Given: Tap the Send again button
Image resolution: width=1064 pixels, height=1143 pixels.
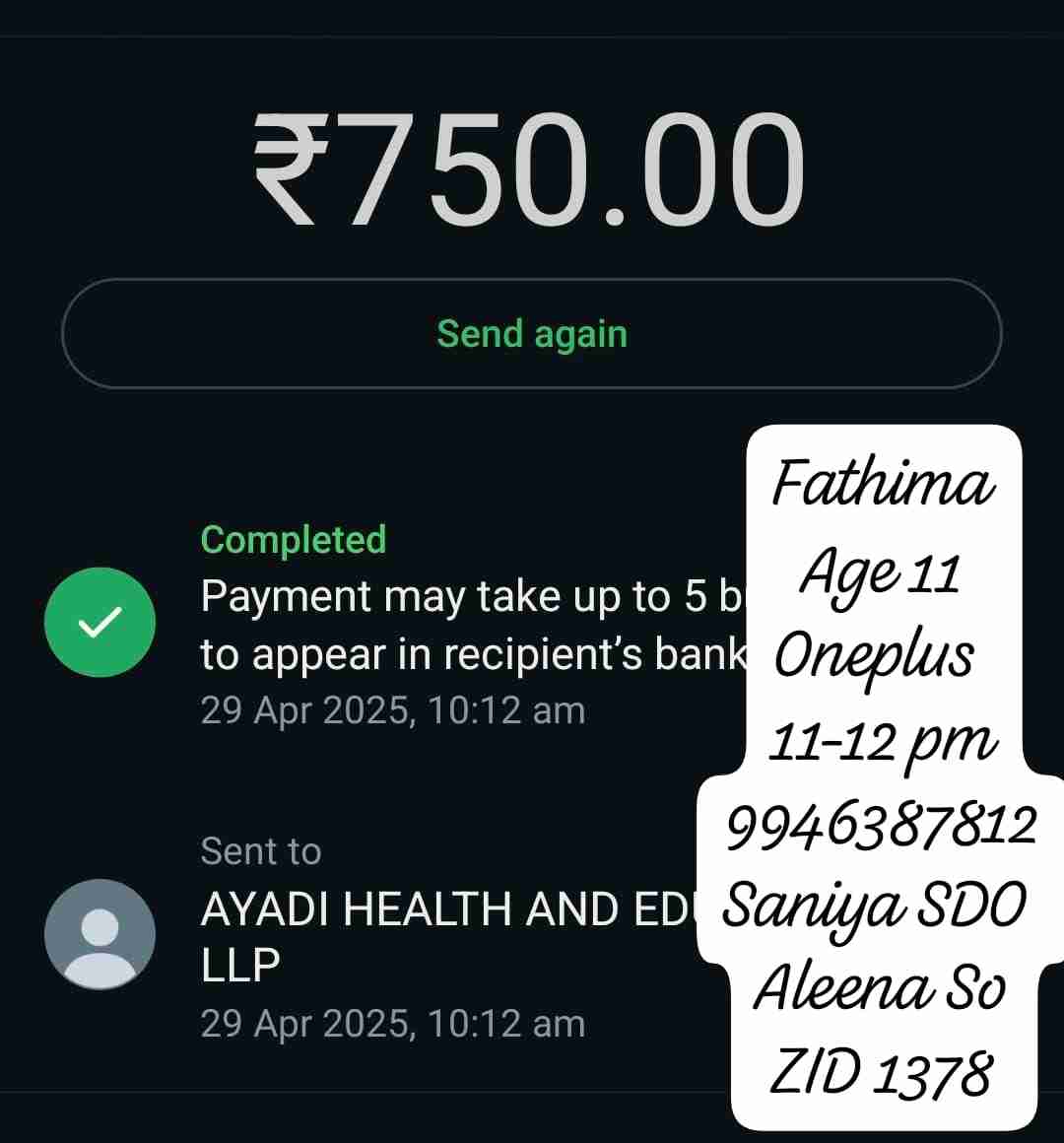Looking at the screenshot, I should coord(532,334).
